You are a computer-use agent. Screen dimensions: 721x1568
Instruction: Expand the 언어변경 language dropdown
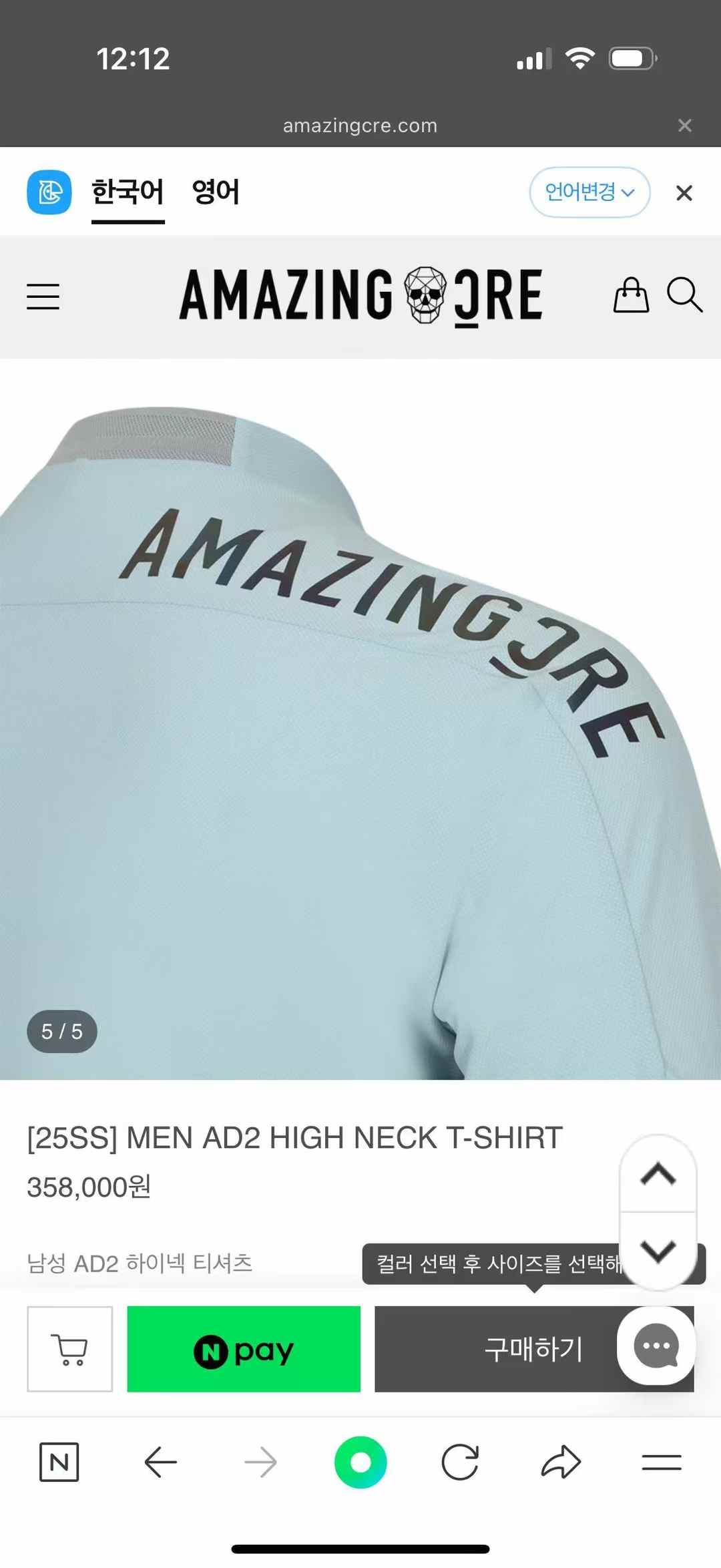coord(589,192)
